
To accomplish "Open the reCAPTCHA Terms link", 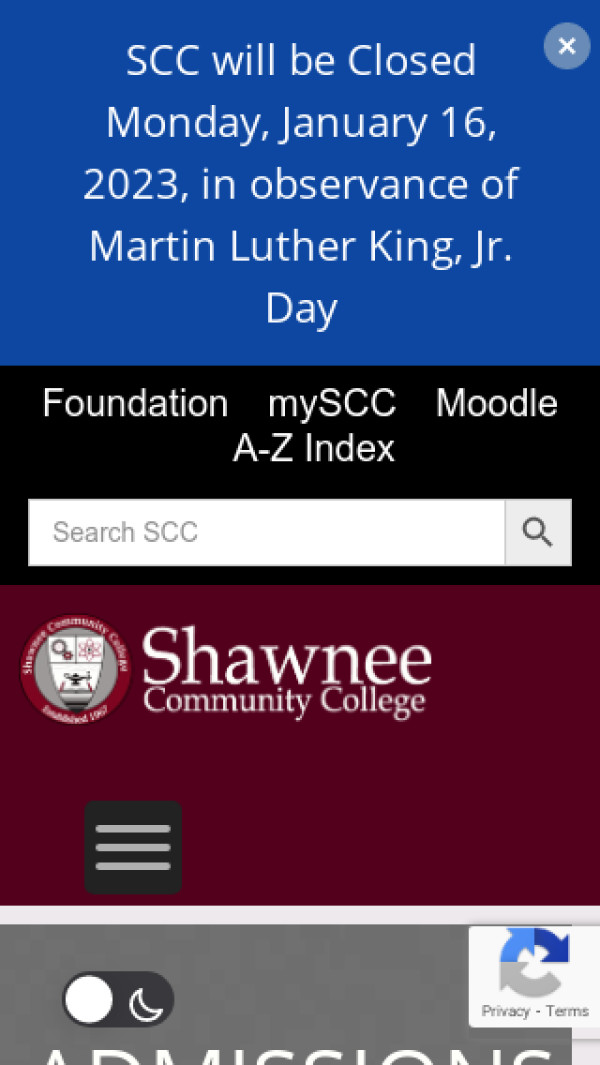I will click(x=567, y=1011).
